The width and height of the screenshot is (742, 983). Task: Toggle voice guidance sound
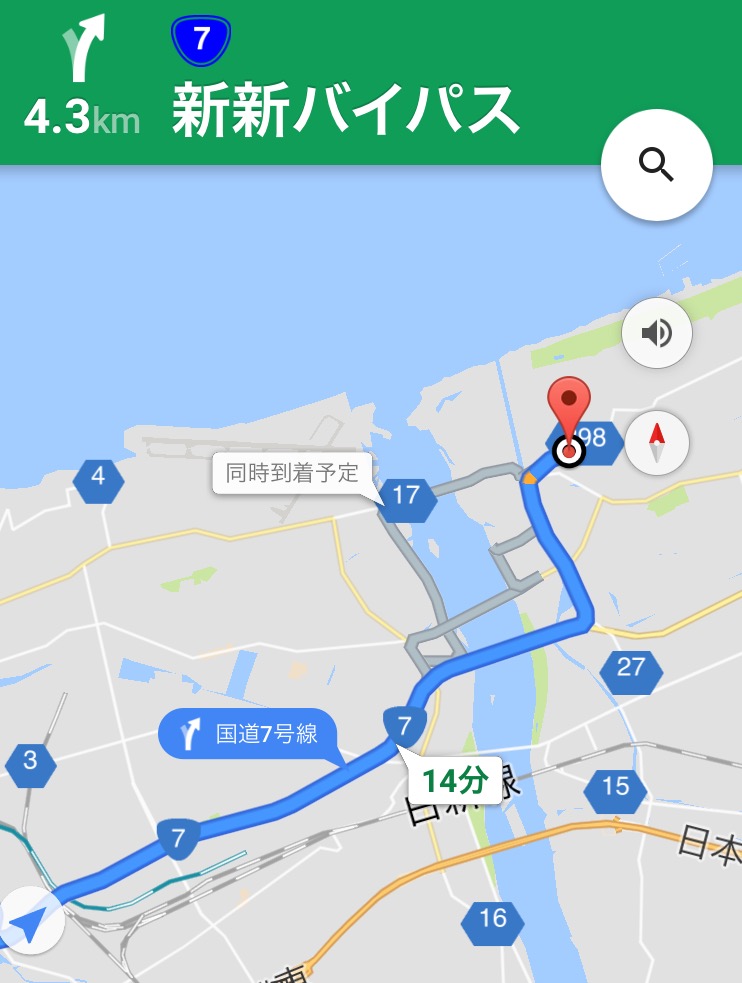point(657,332)
